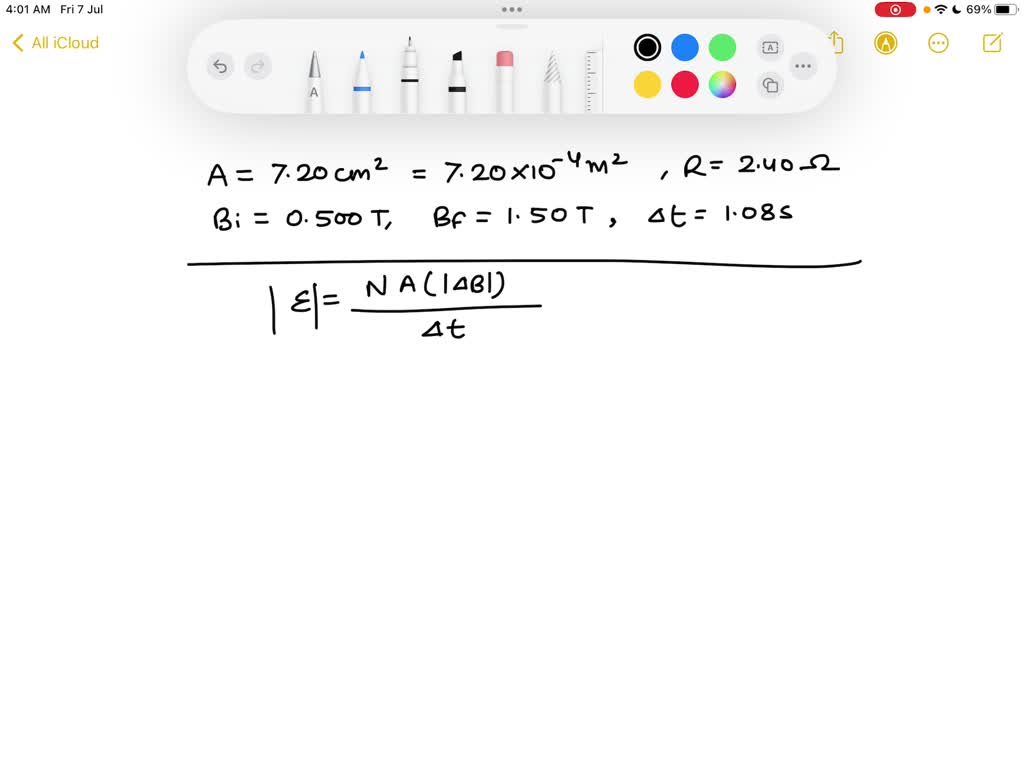The image size is (1024, 768).
Task: Choose the black color swatch
Action: (x=647, y=47)
